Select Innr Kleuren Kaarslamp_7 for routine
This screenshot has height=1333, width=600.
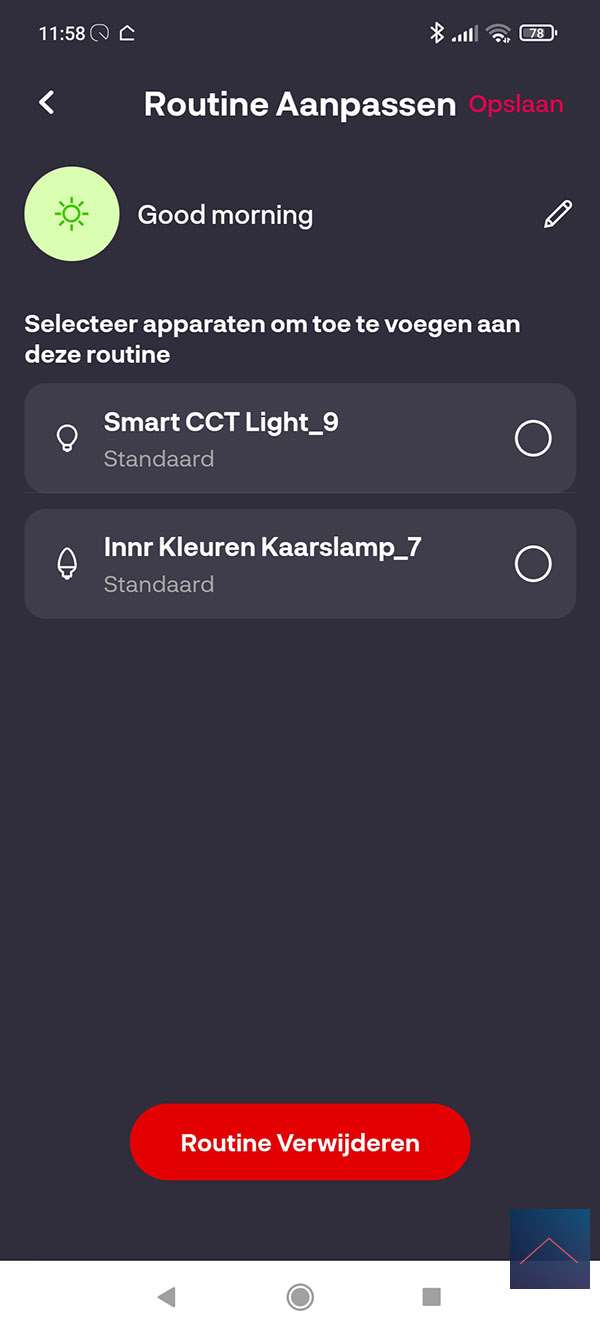532,564
